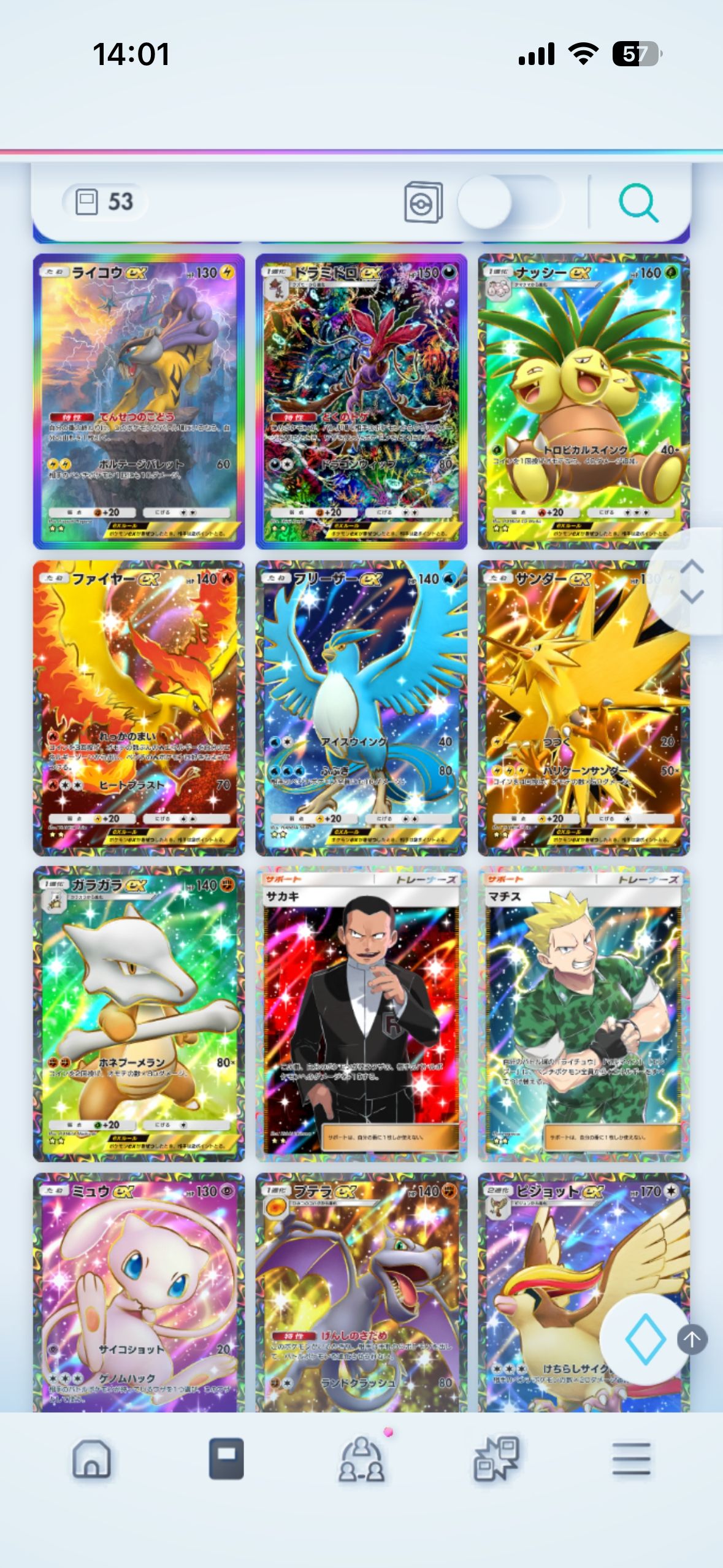Select the Articuno ex card
Screen dimensions: 723x1568
(361, 707)
